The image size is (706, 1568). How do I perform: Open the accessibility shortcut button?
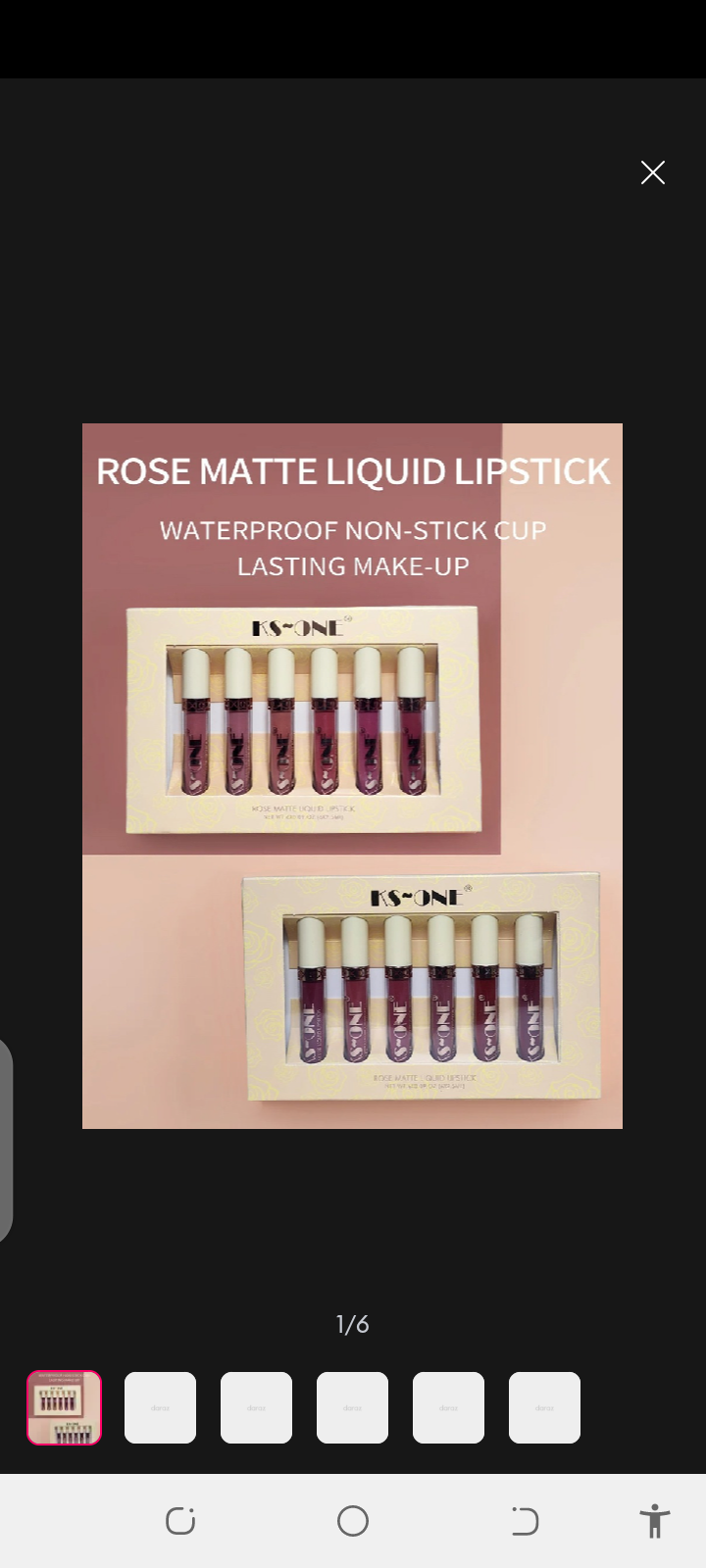654,1521
